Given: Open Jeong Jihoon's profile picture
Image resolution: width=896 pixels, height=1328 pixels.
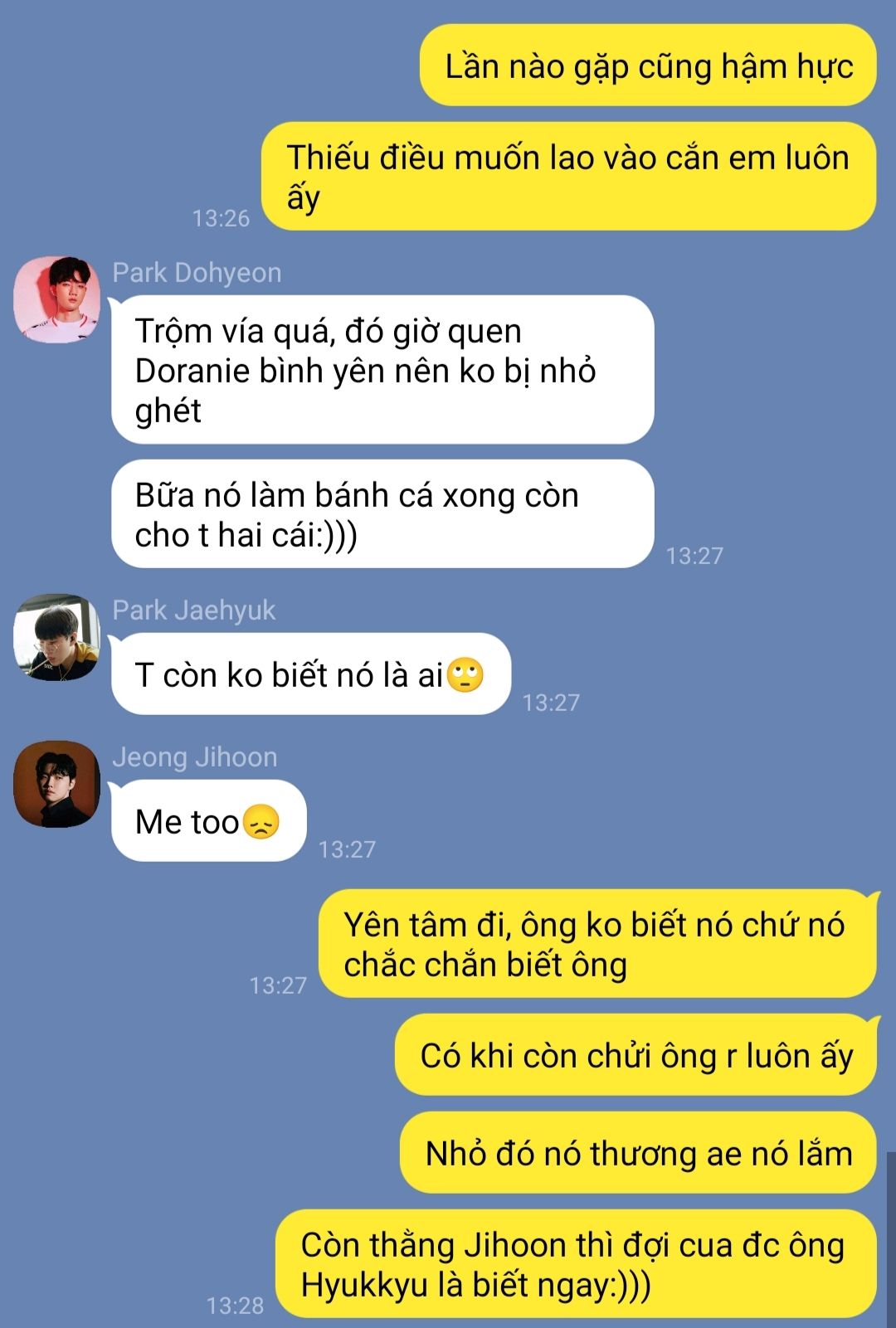Looking at the screenshot, I should (56, 784).
